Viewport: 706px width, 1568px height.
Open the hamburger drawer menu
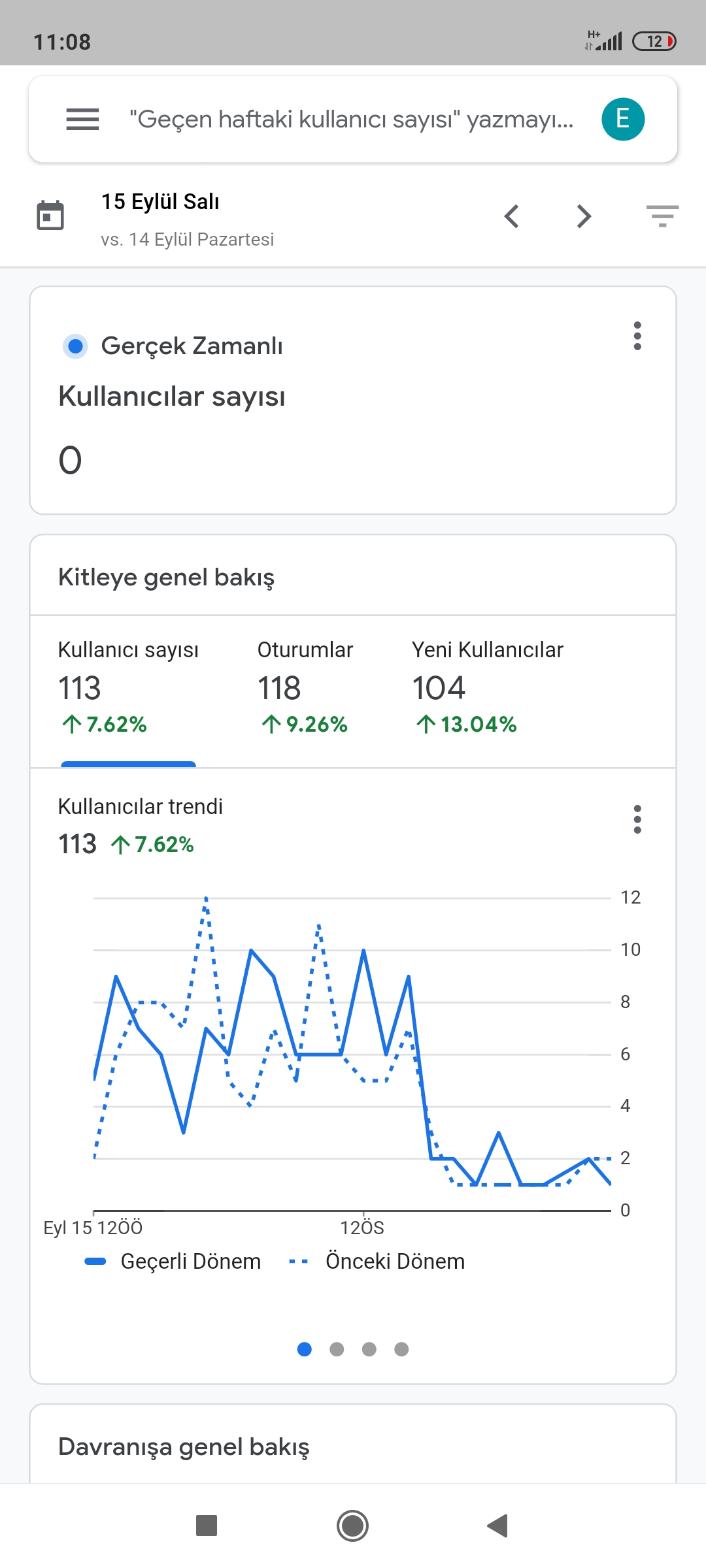pyautogui.click(x=82, y=120)
